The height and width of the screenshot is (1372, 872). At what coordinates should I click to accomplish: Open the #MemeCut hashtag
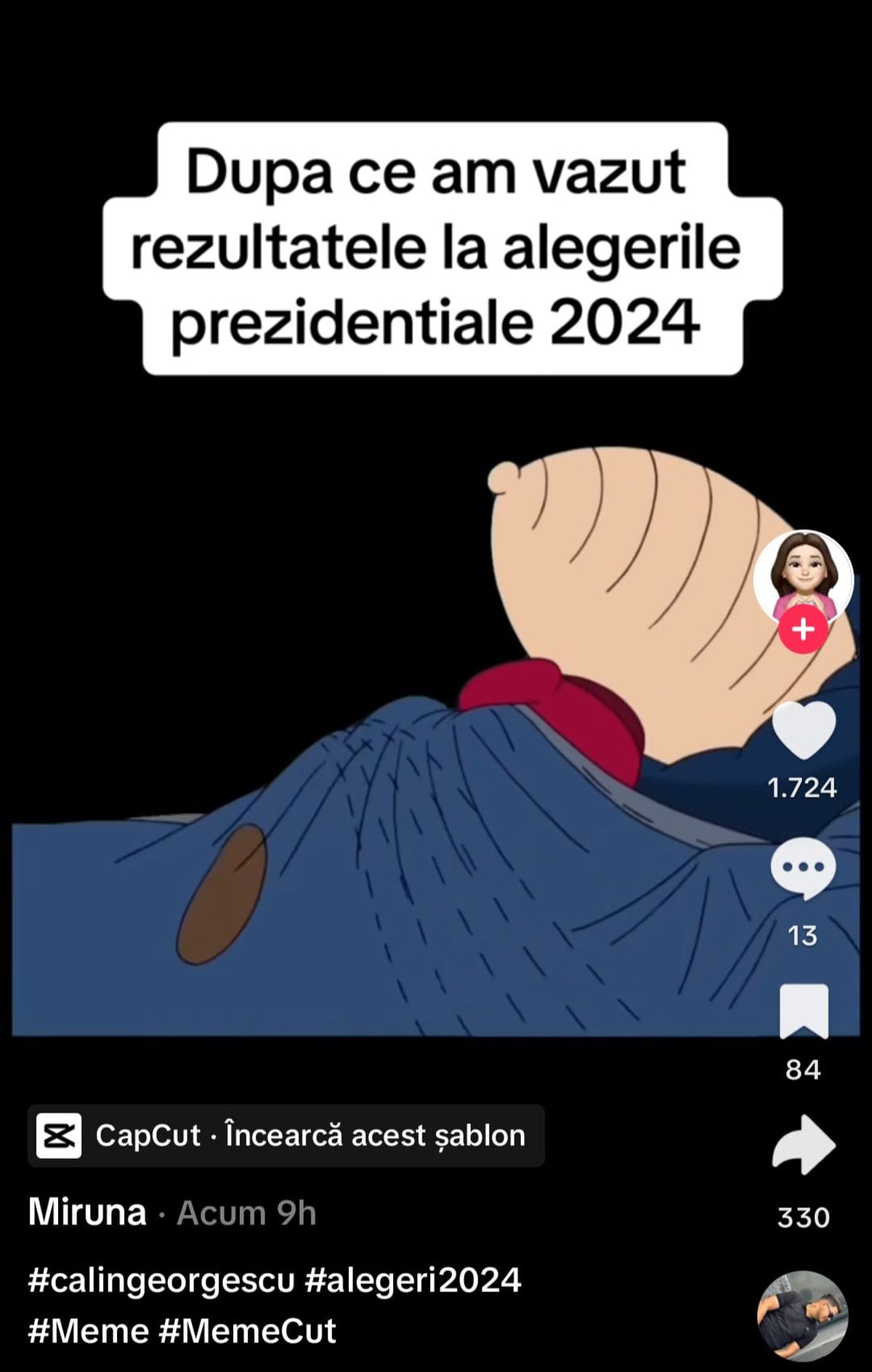point(247,1331)
